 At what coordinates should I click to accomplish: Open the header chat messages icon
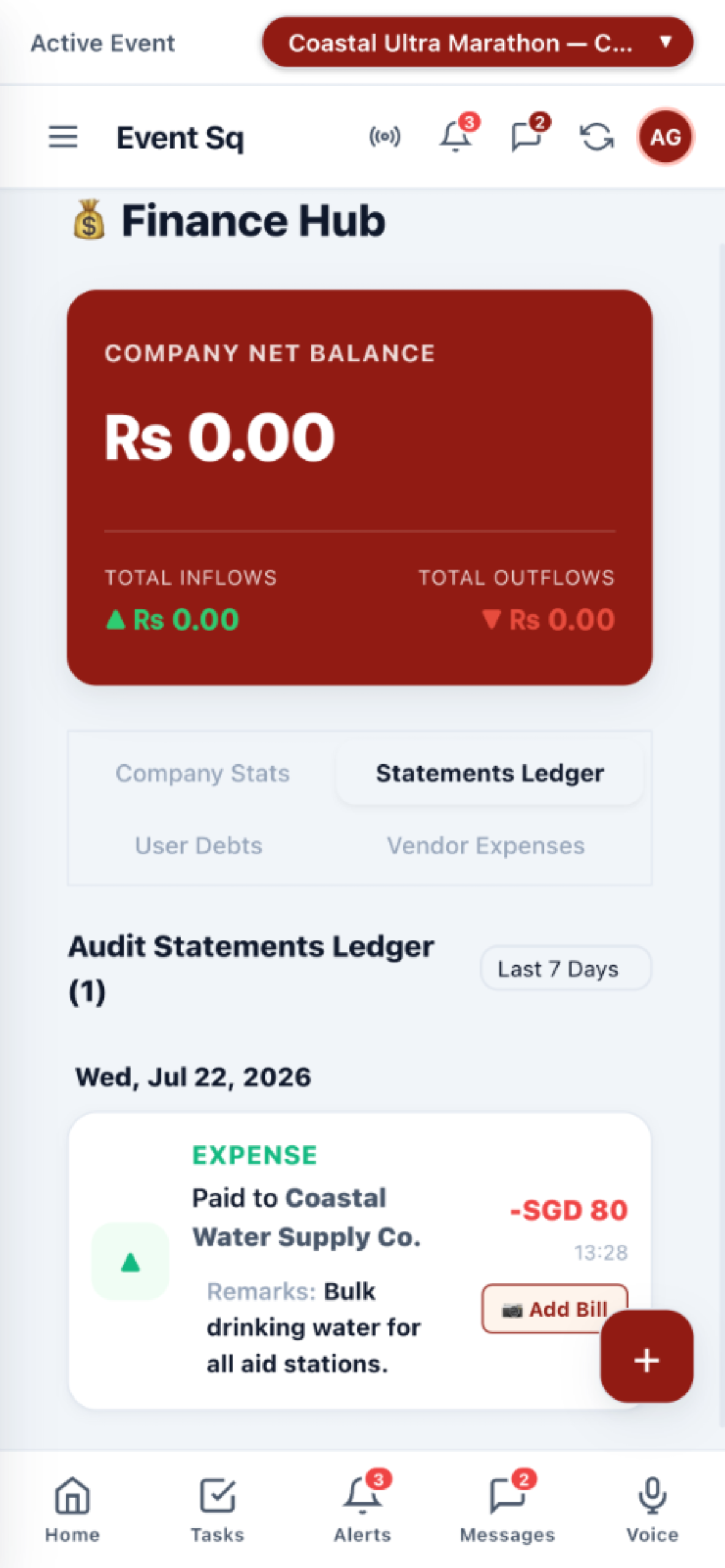[x=526, y=136]
